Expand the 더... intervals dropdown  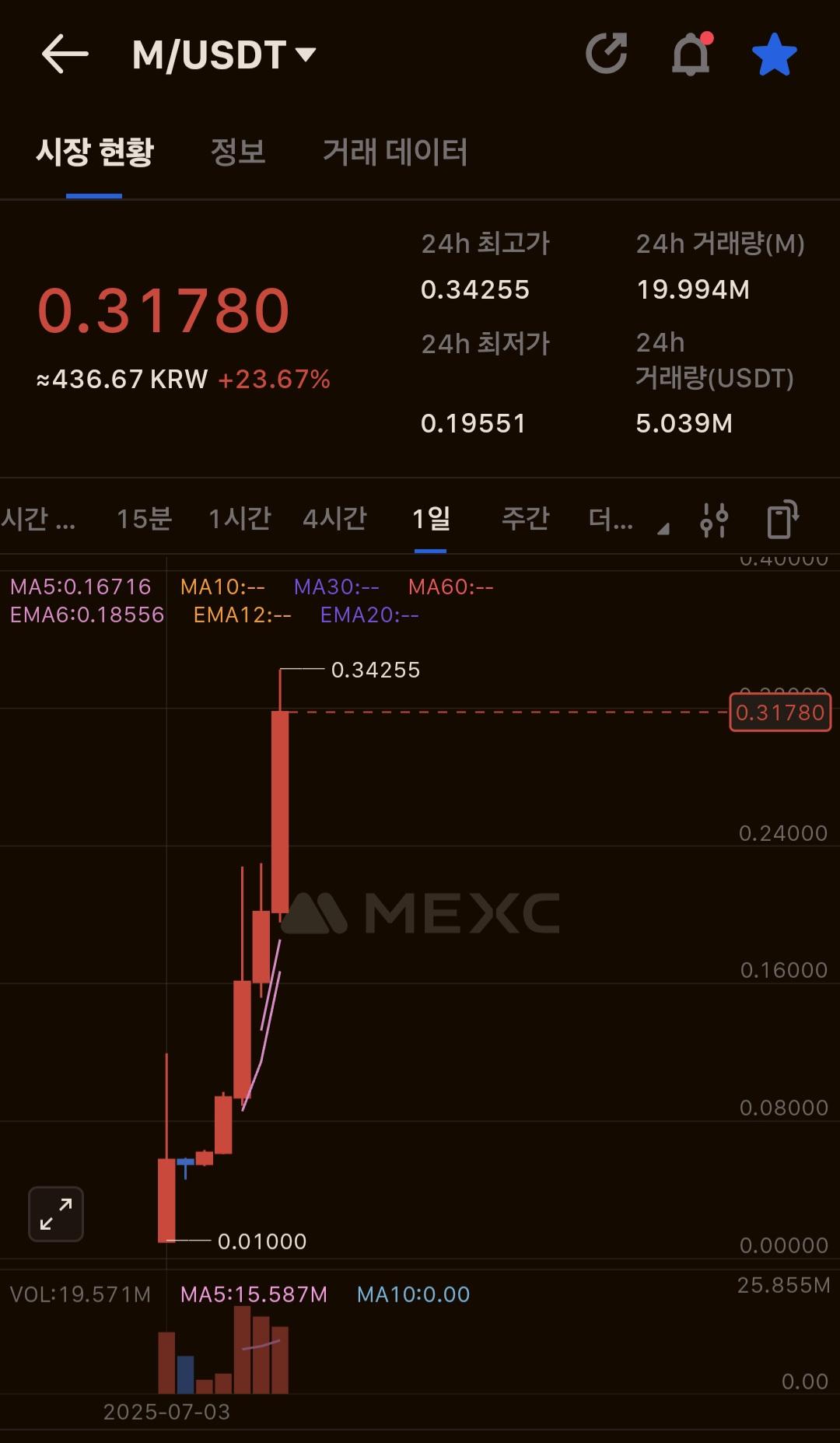(627, 520)
